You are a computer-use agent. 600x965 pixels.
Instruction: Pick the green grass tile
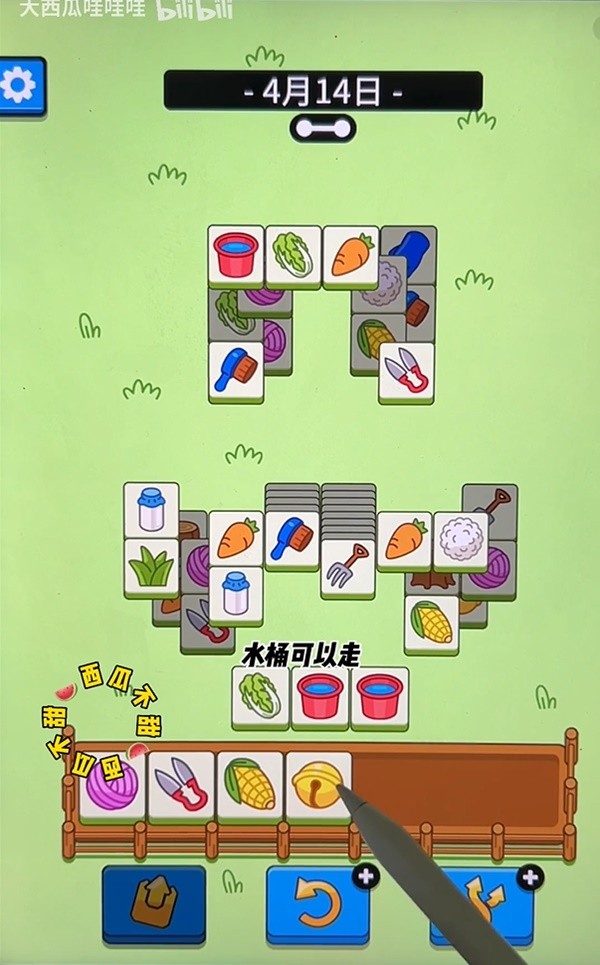coord(151,567)
